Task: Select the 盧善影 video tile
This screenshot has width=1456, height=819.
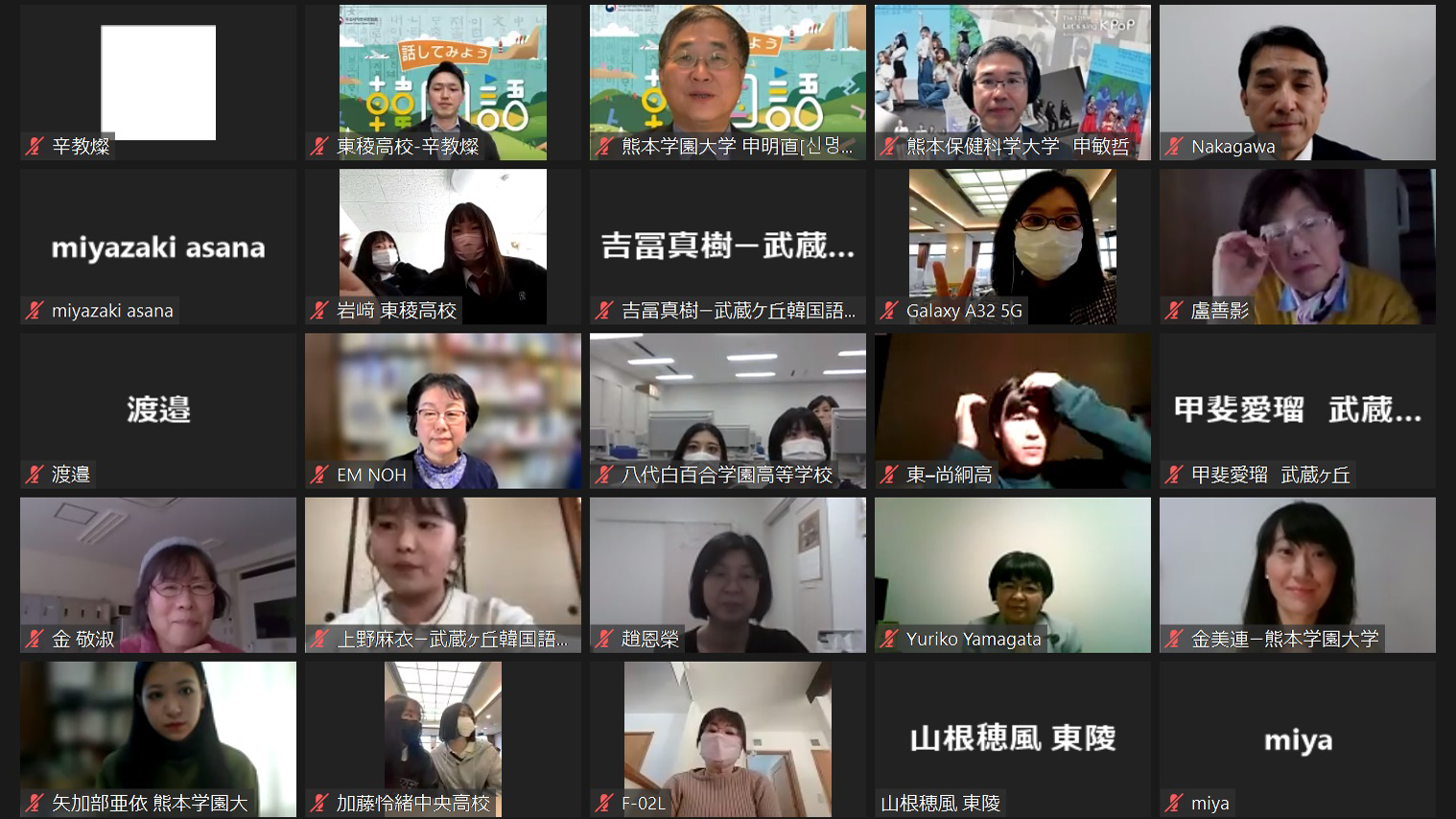Action: (x=1297, y=246)
